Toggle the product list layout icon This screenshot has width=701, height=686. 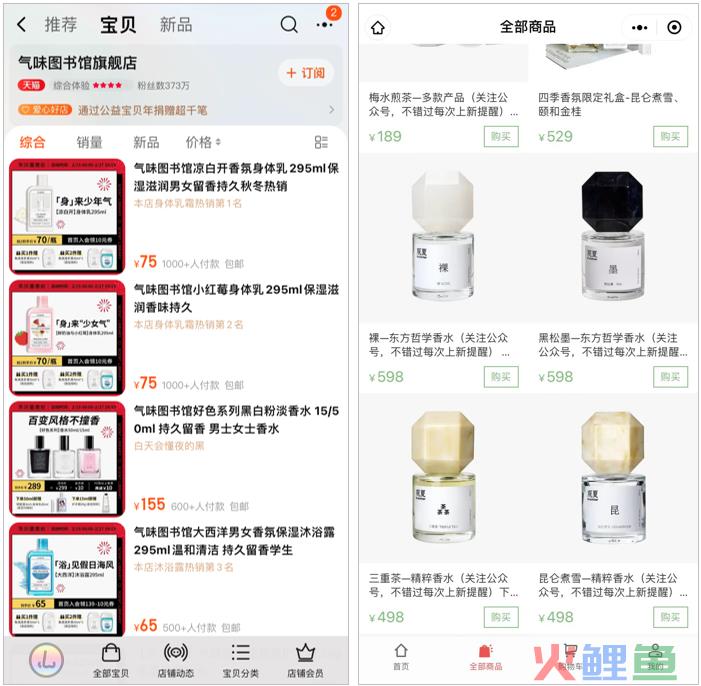tap(321, 143)
